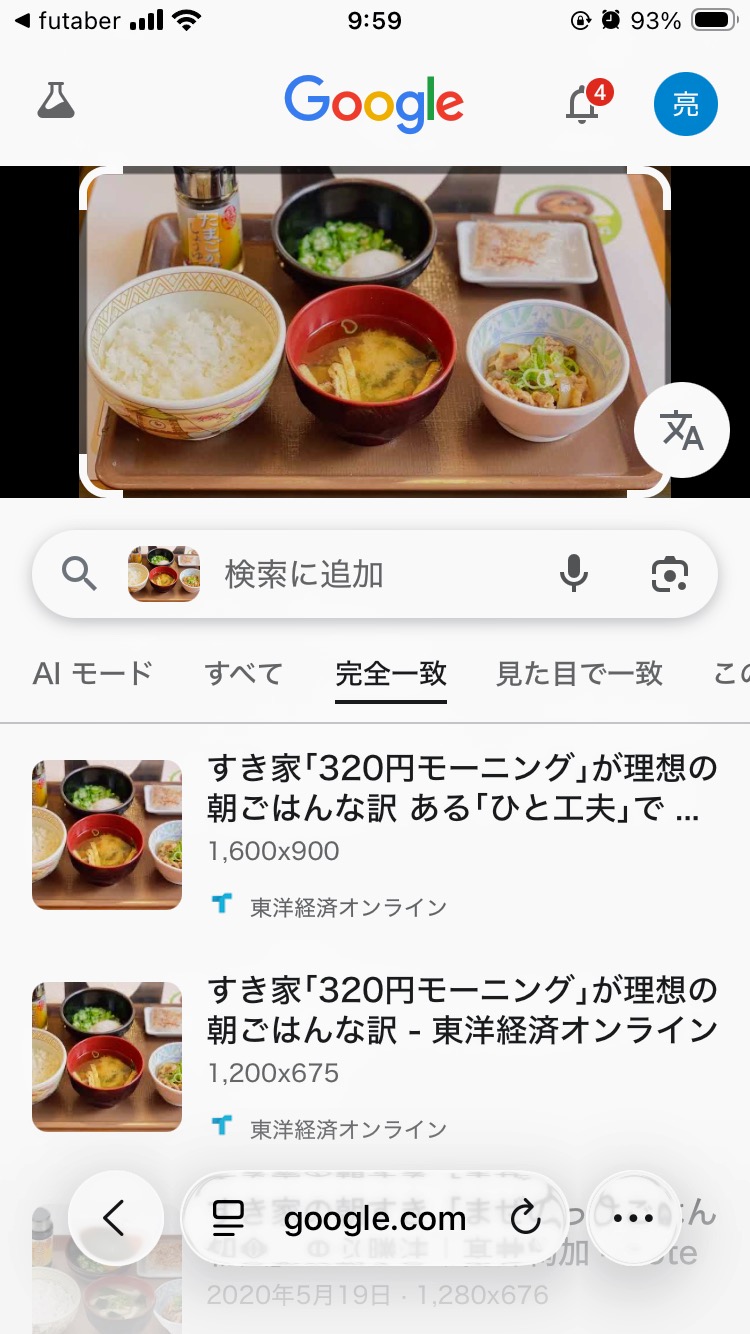This screenshot has height=1334, width=750.
Task: Open the notifications bell
Action: click(x=583, y=103)
